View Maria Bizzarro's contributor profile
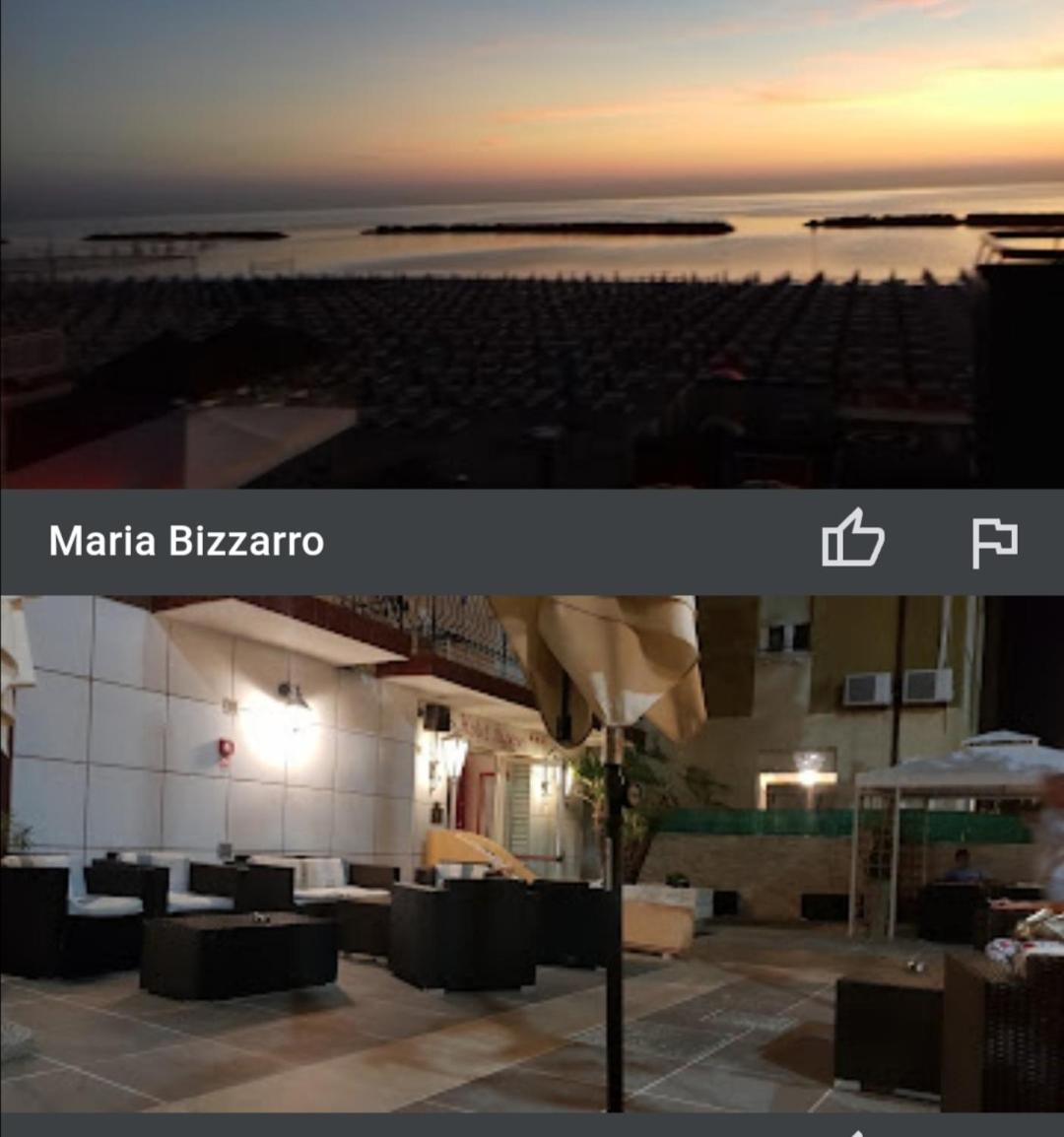This screenshot has height=1137, width=1064. pos(187,541)
